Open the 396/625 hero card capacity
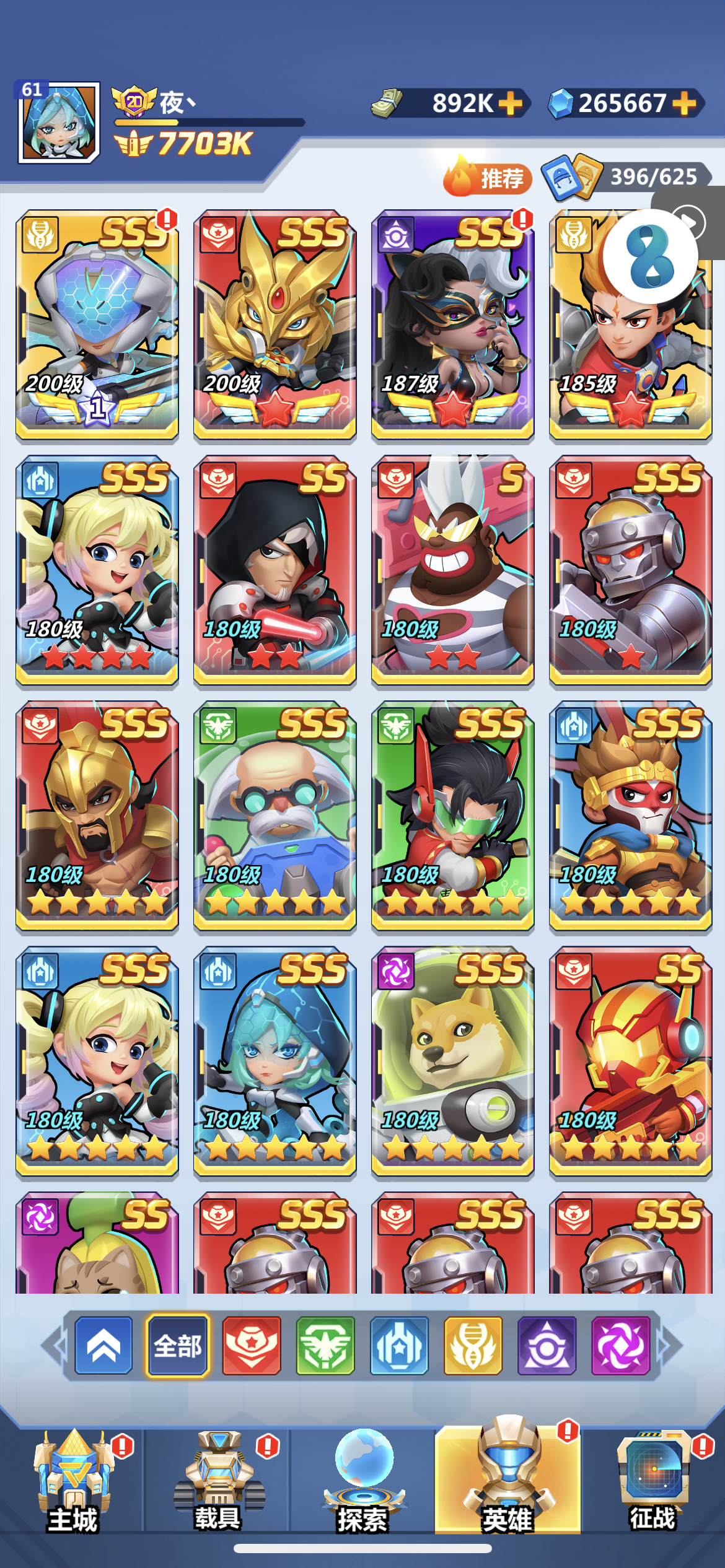Screen dimensions: 725x1568 click(x=626, y=177)
